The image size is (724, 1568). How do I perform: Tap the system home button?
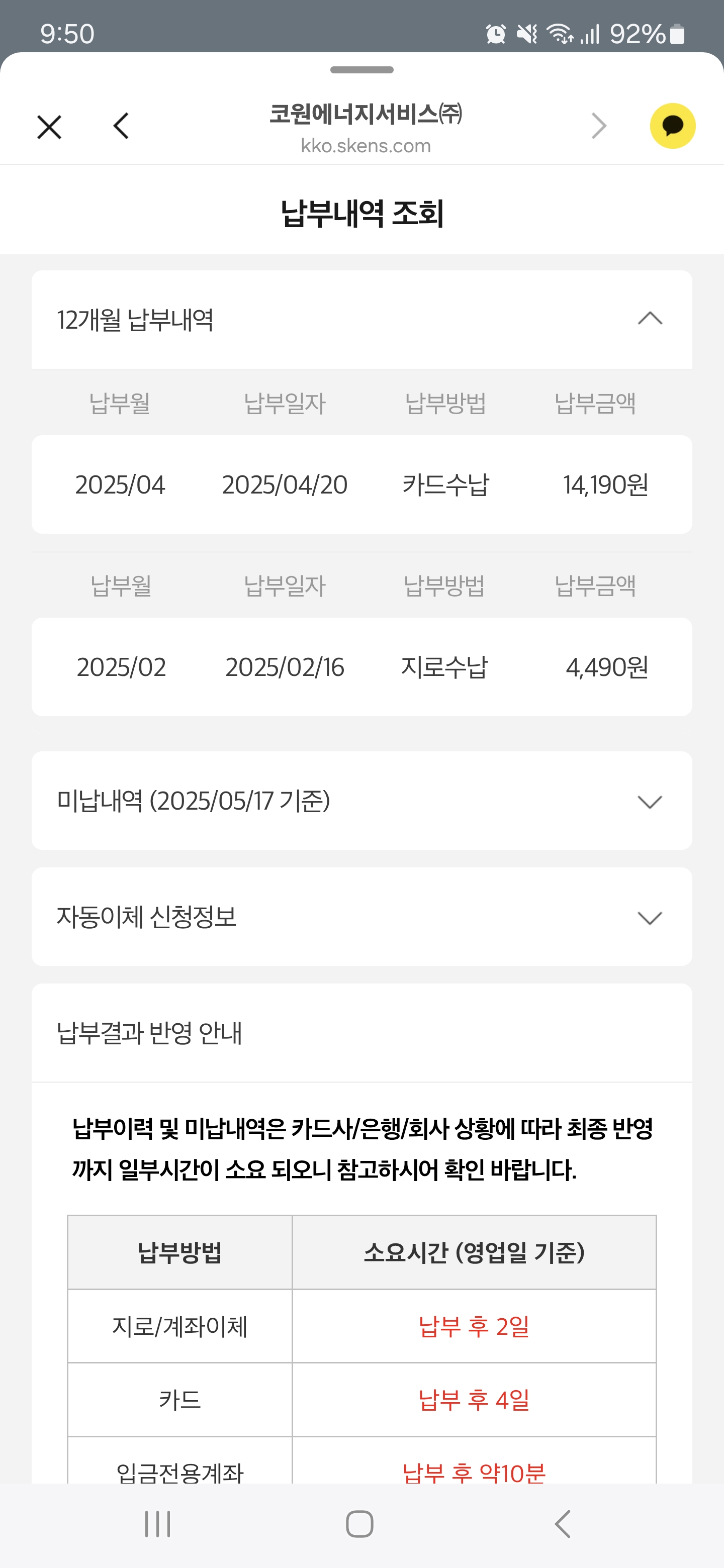pyautogui.click(x=360, y=1524)
